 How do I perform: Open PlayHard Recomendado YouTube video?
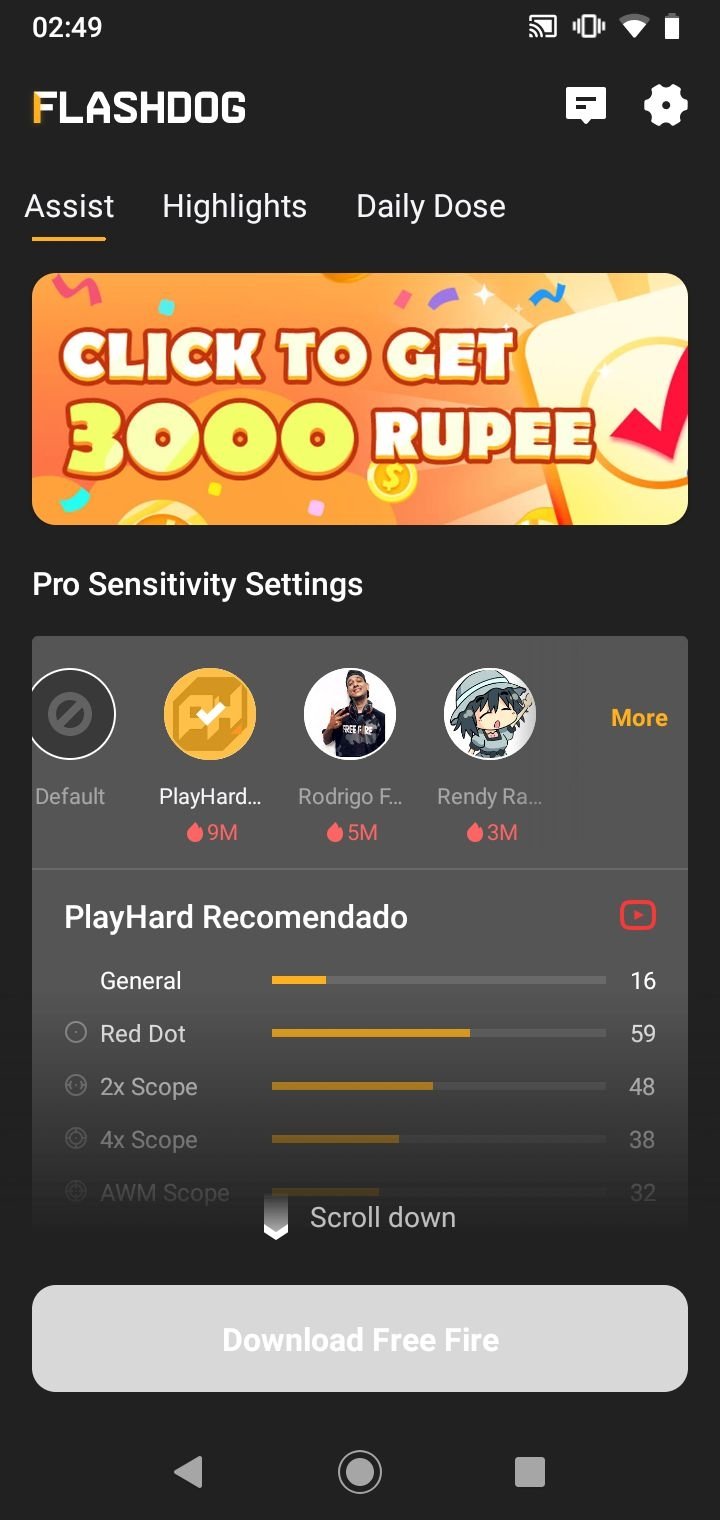tap(638, 915)
